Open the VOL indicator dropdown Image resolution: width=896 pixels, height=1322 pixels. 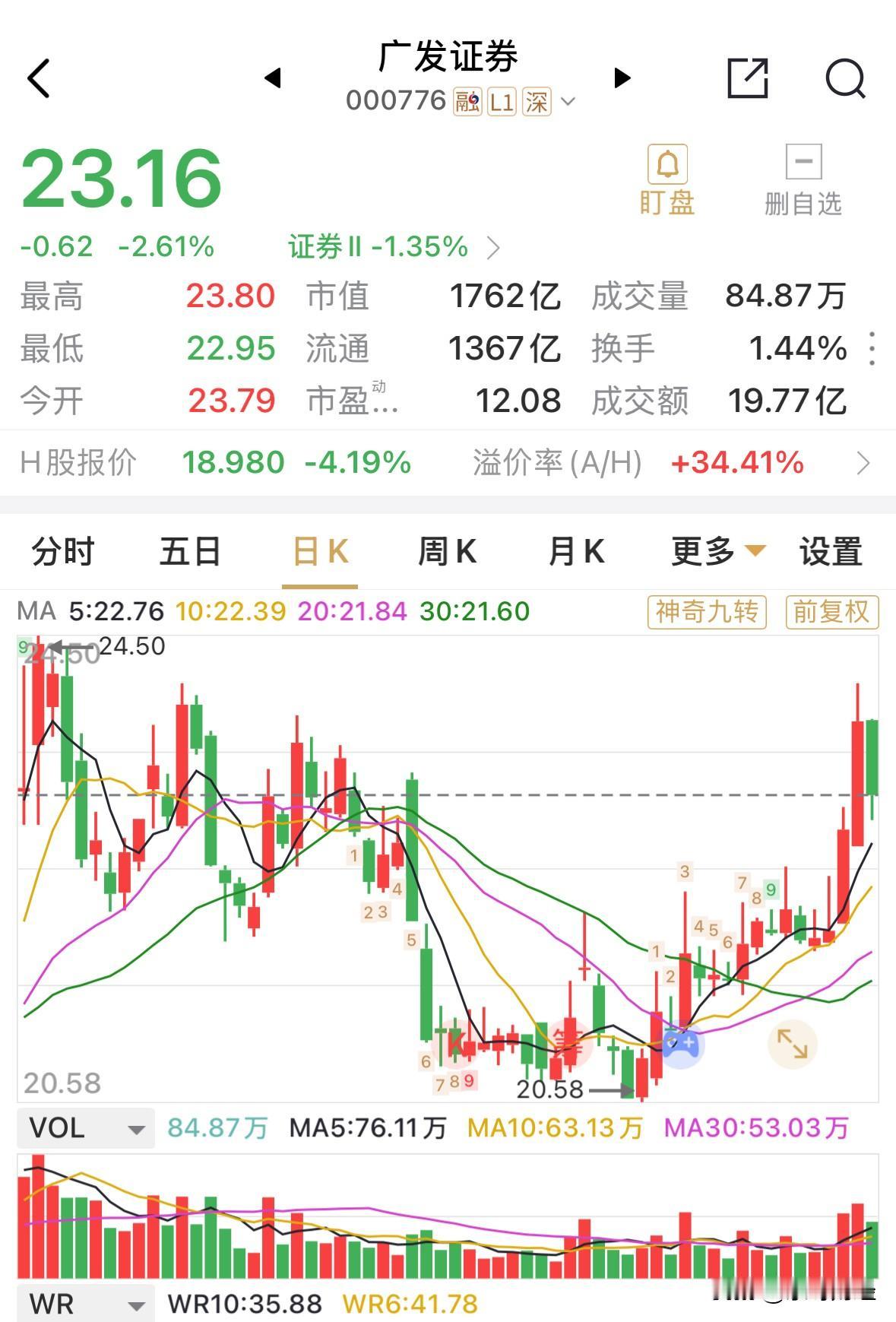(134, 1130)
